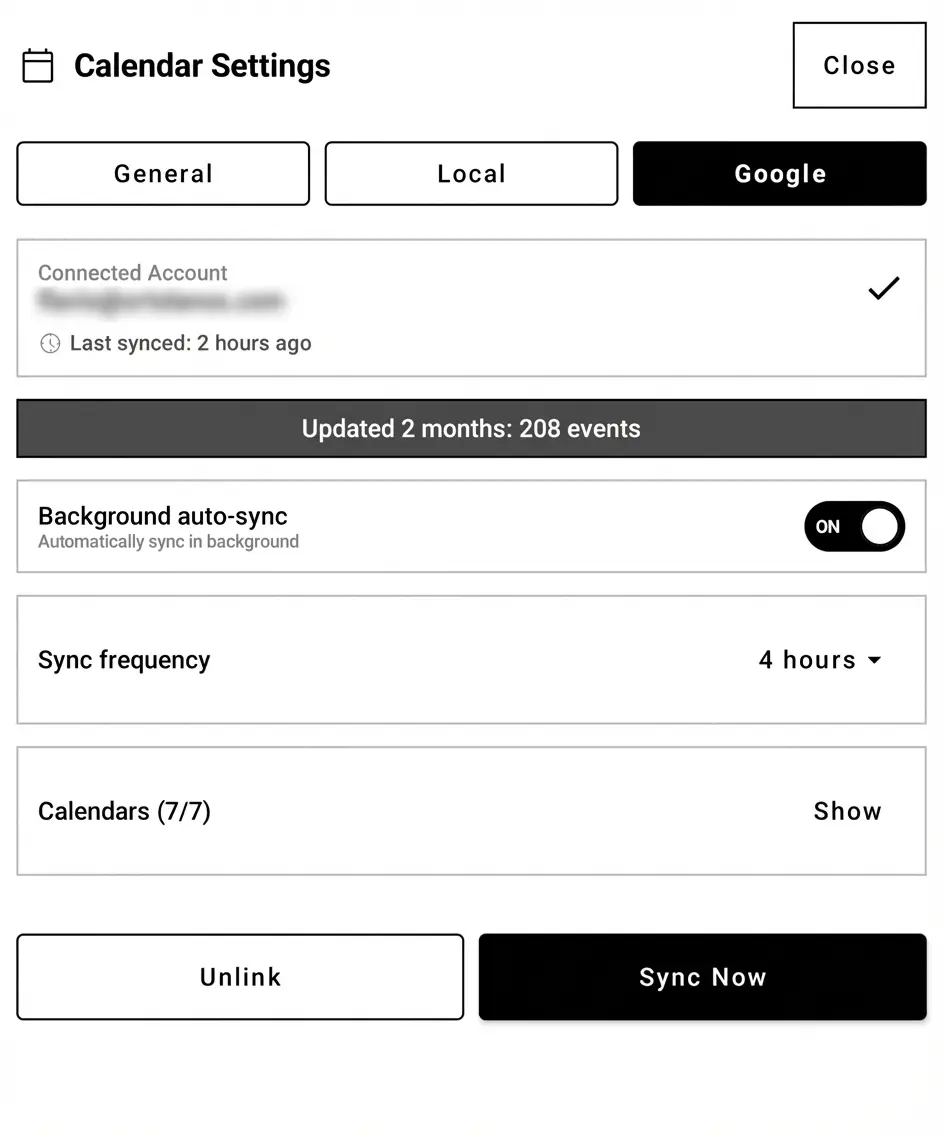The height and width of the screenshot is (1136, 944).
Task: Click the dropdown arrow next to 4 hours
Action: pyautogui.click(x=875, y=660)
